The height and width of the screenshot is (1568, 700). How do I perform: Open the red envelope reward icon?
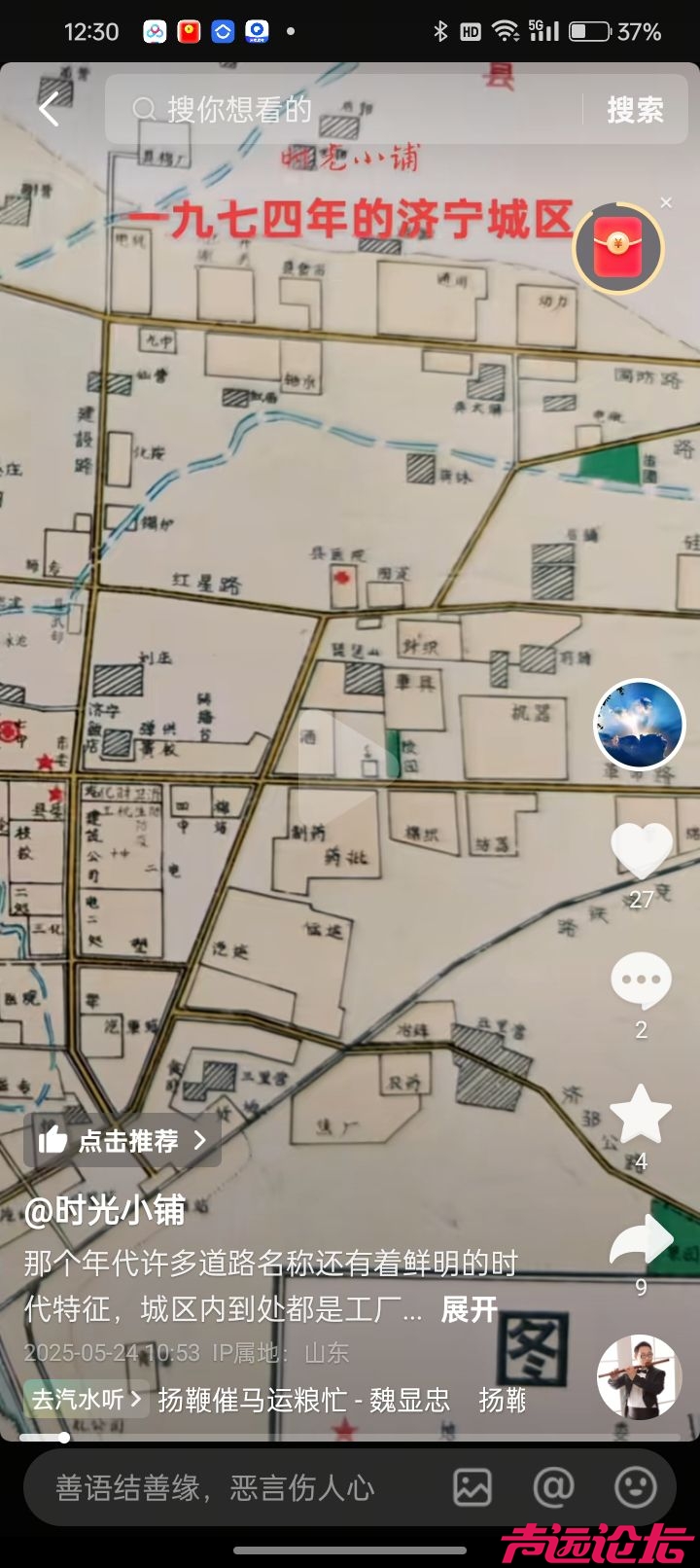[x=618, y=248]
